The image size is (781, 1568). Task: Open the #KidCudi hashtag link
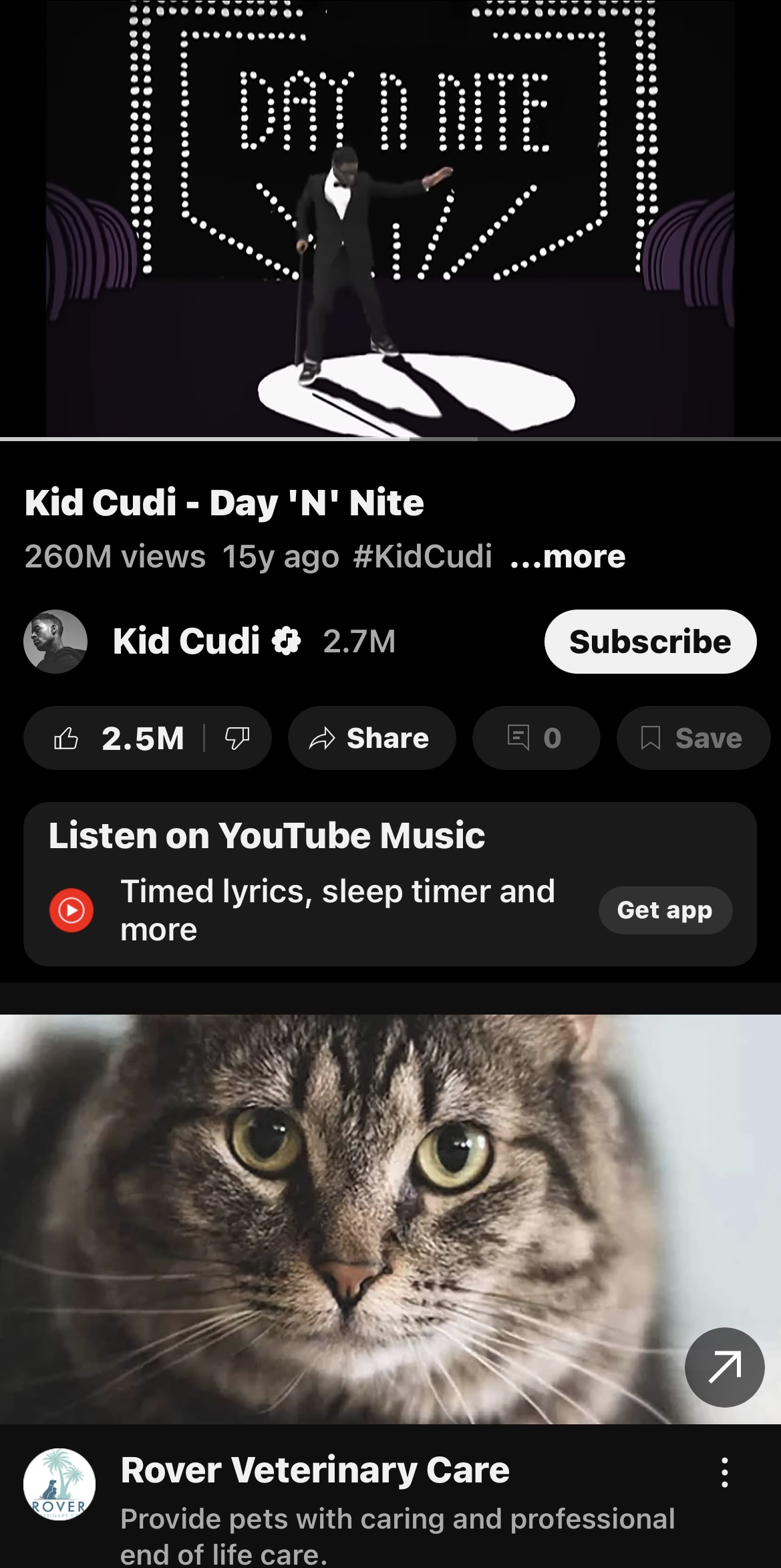[x=422, y=557]
